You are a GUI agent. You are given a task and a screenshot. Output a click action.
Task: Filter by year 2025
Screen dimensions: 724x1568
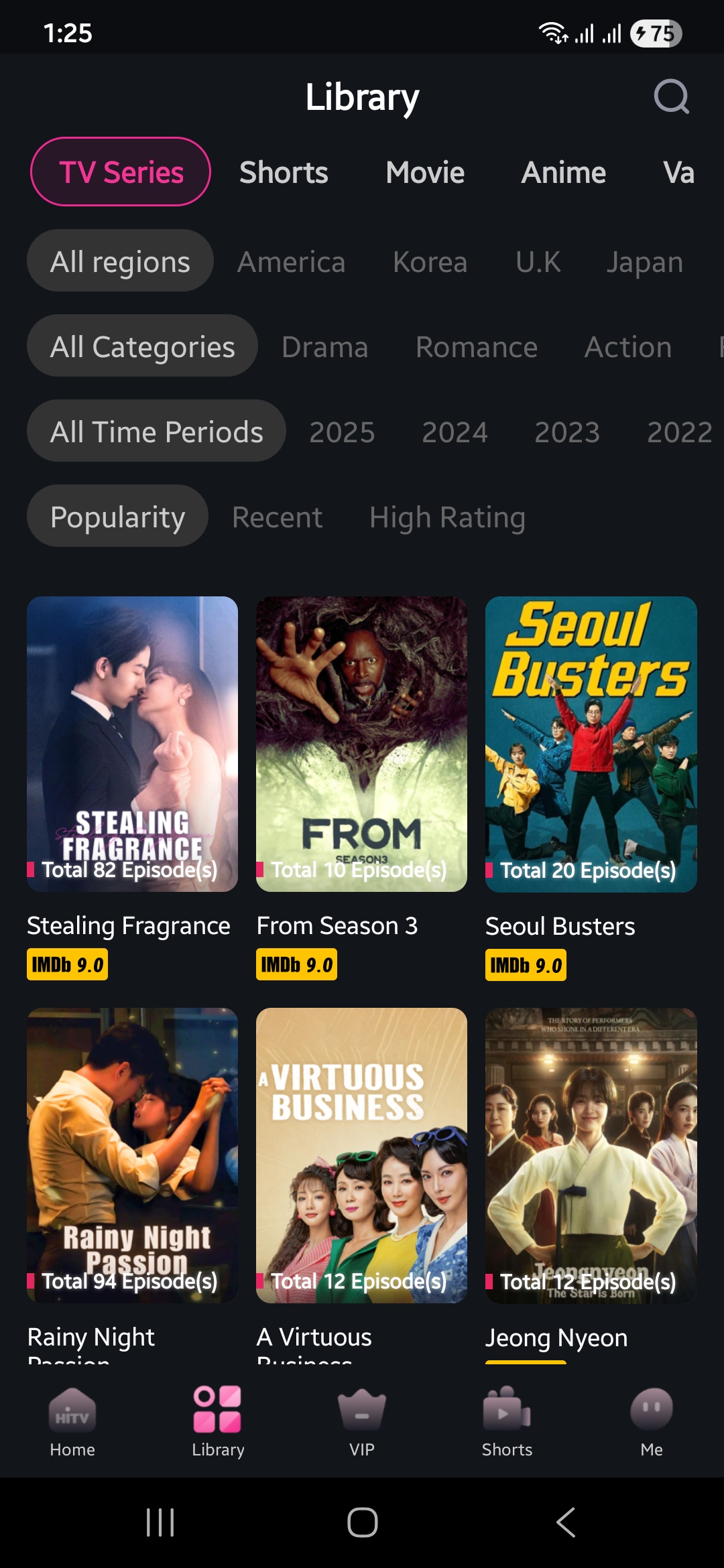coord(342,432)
